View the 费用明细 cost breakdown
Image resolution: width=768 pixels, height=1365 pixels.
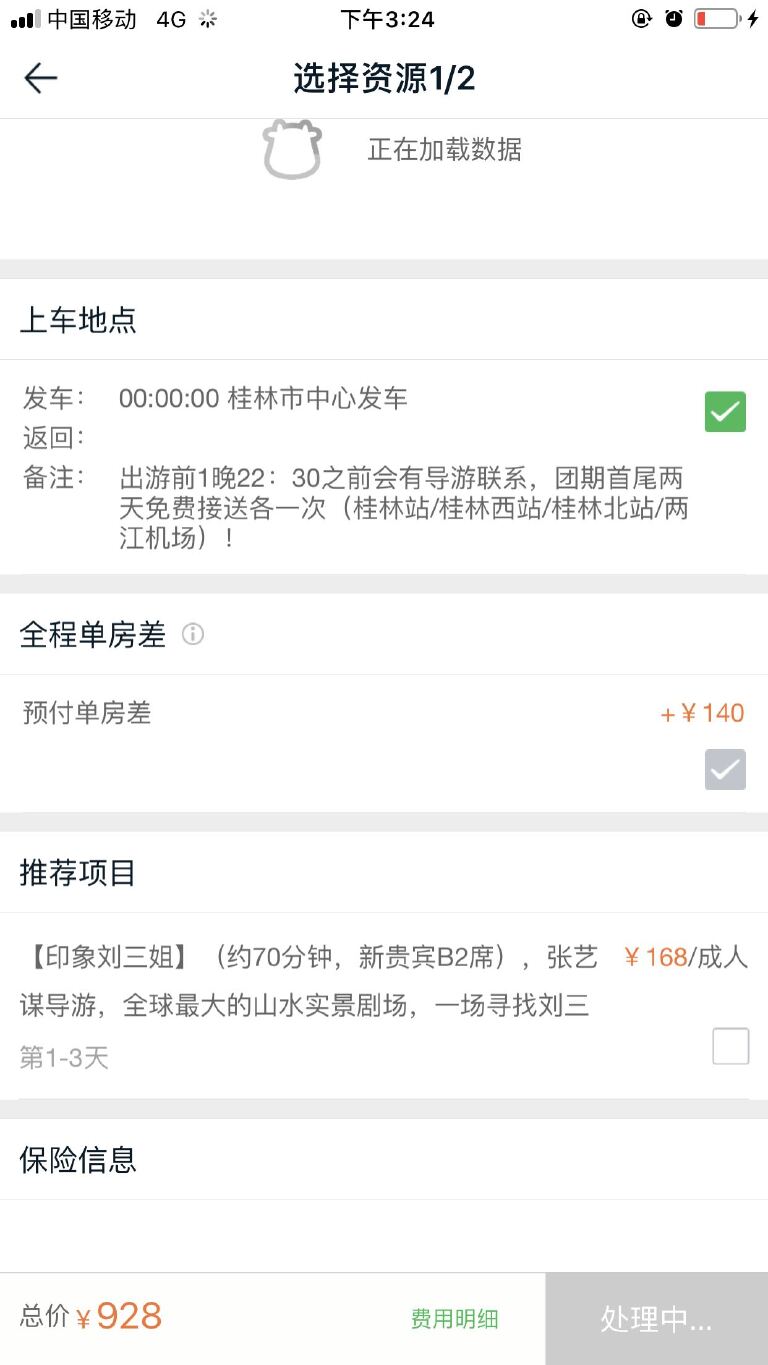[454, 1319]
